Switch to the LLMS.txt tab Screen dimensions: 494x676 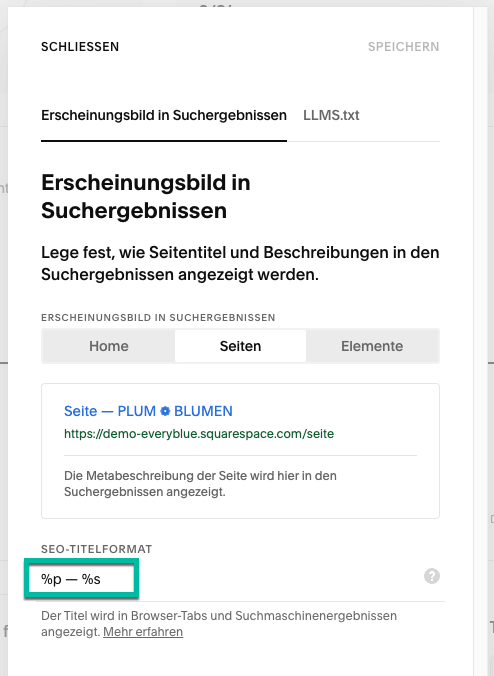point(331,115)
